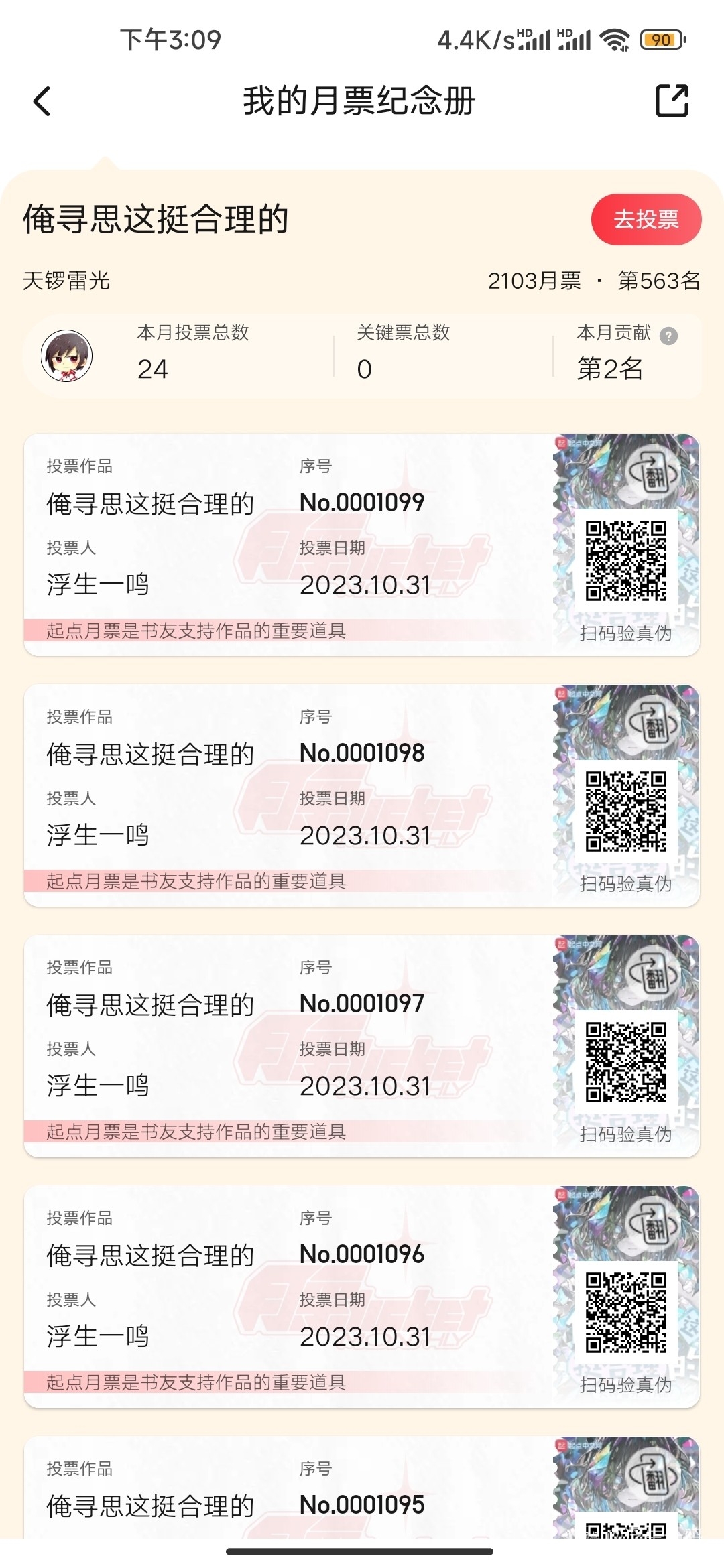Go back from the monthly ticket album
This screenshot has height=1568, width=724.
click(x=42, y=101)
